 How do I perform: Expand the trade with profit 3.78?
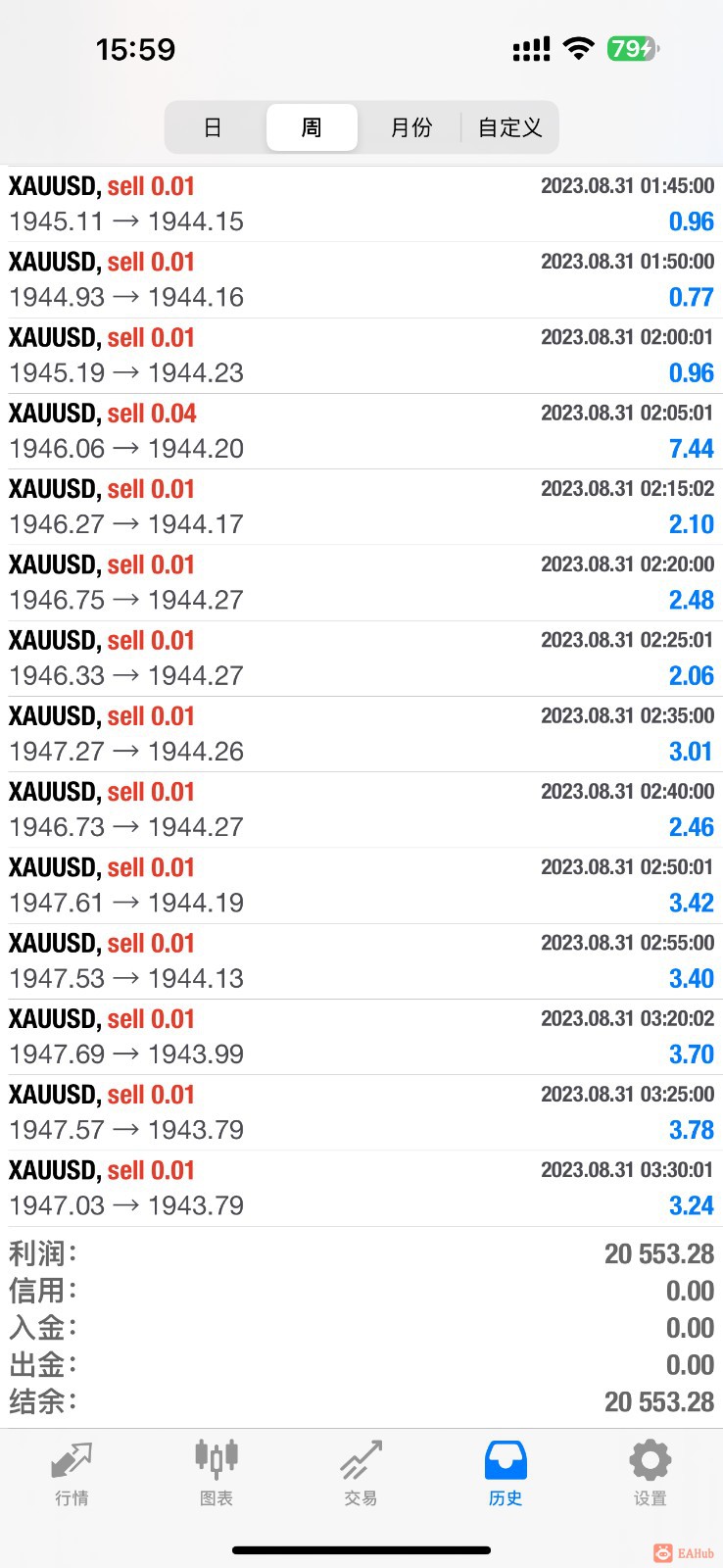361,1112
